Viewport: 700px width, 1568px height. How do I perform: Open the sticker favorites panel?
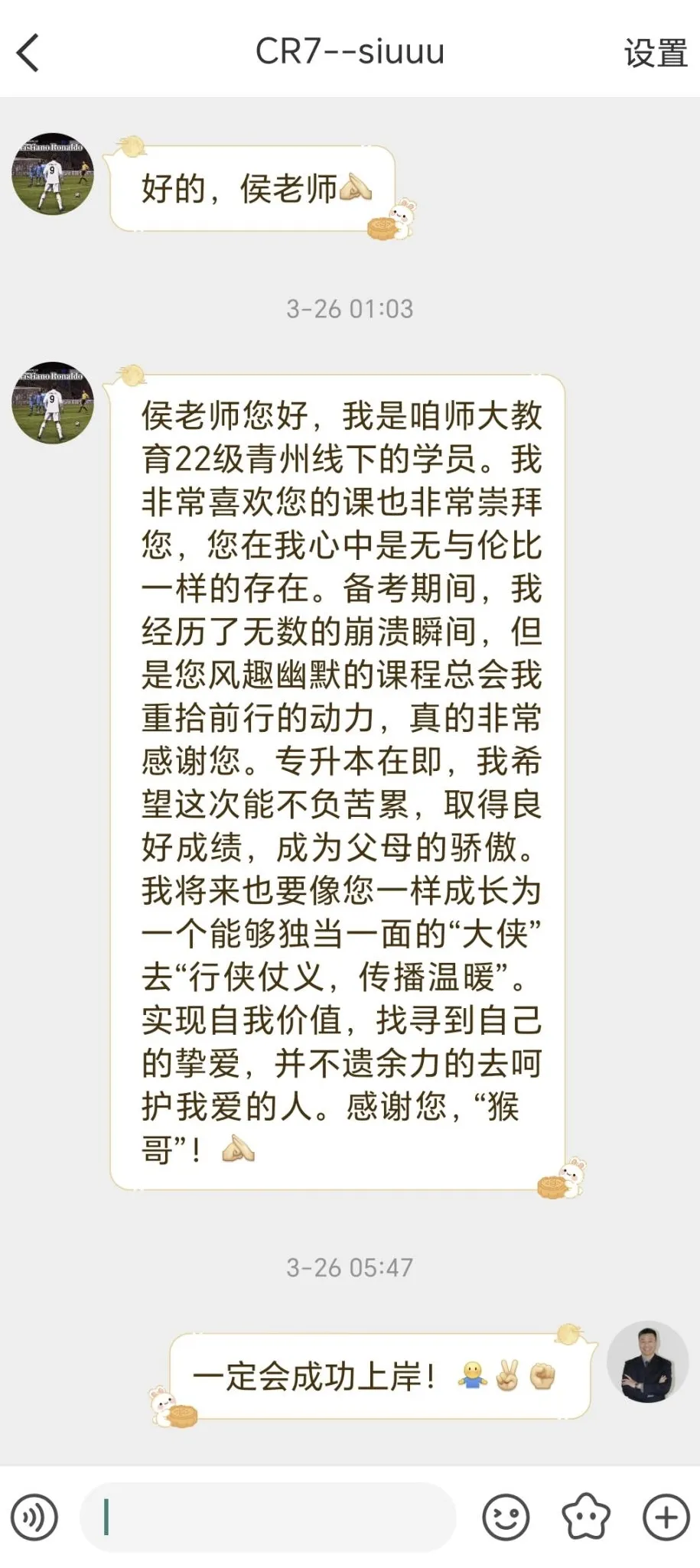pyautogui.click(x=586, y=1518)
